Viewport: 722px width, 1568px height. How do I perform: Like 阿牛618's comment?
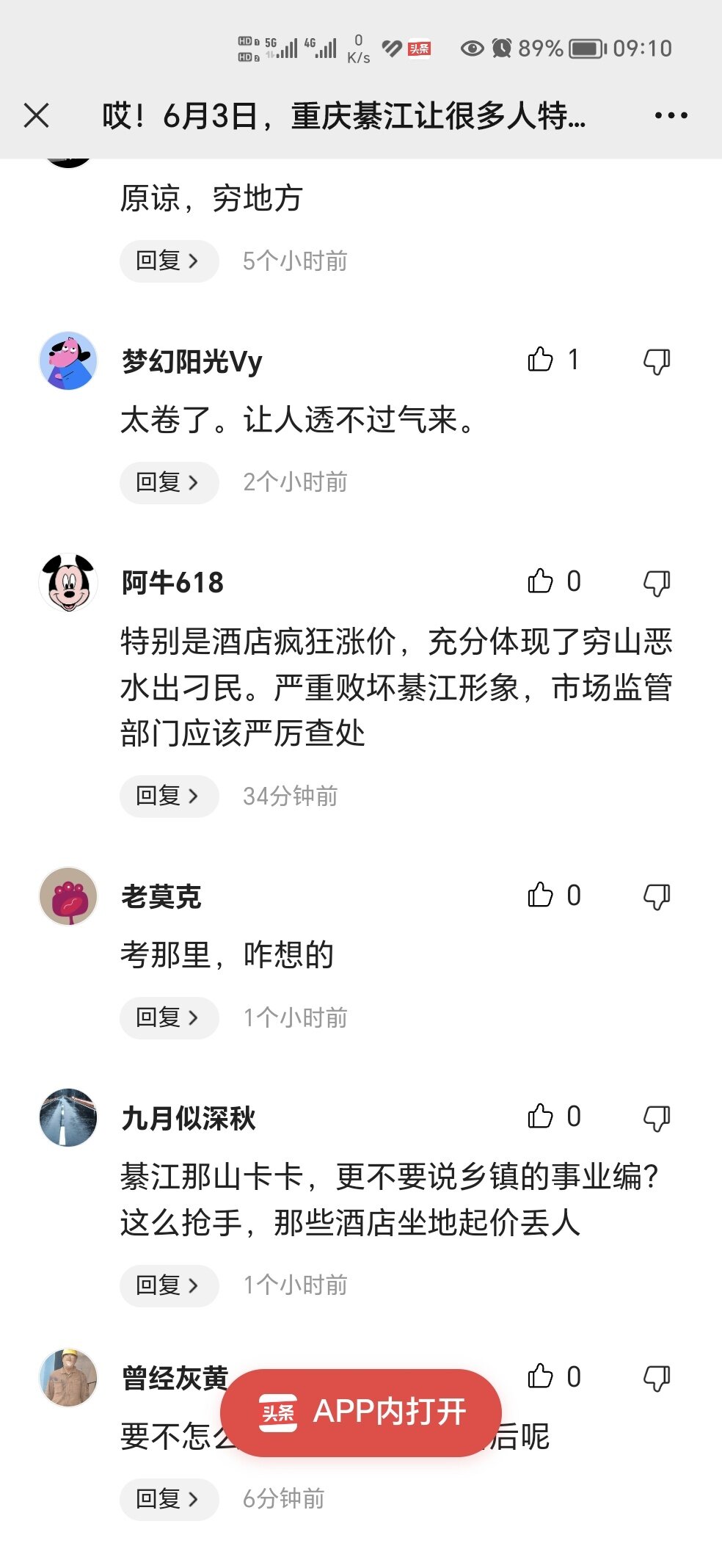pos(541,581)
